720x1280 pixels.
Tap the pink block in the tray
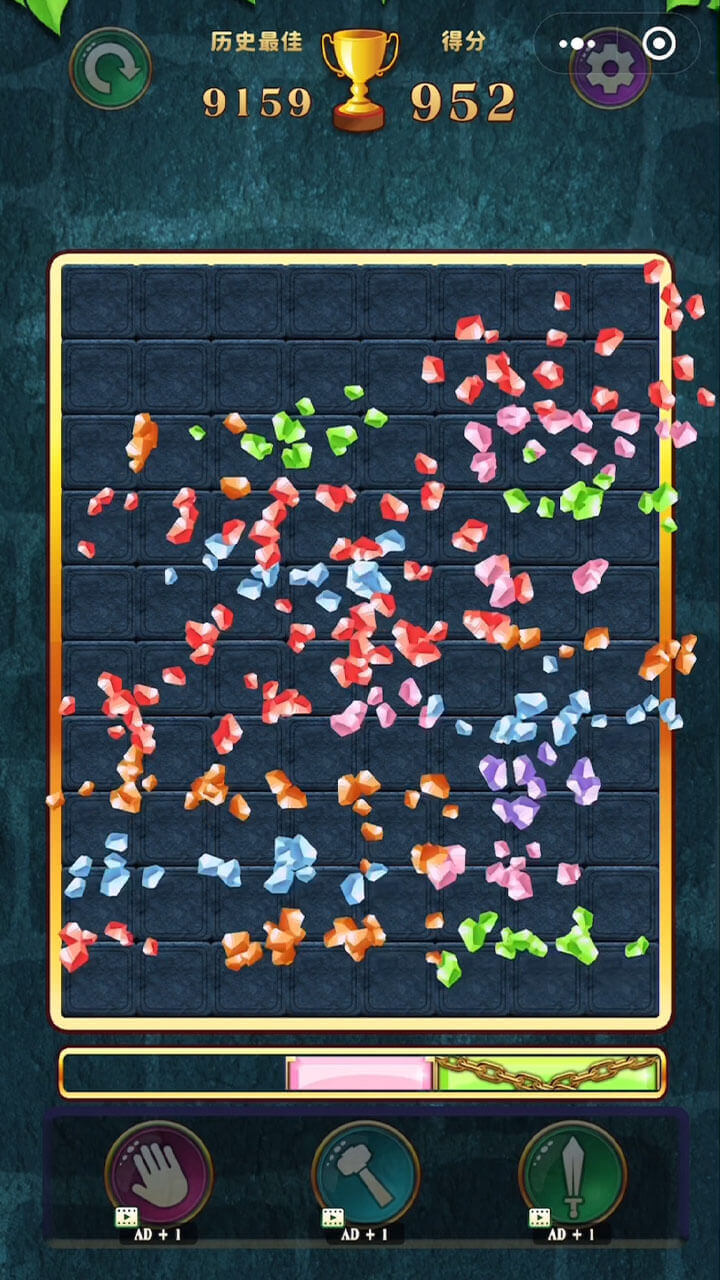(360, 1074)
